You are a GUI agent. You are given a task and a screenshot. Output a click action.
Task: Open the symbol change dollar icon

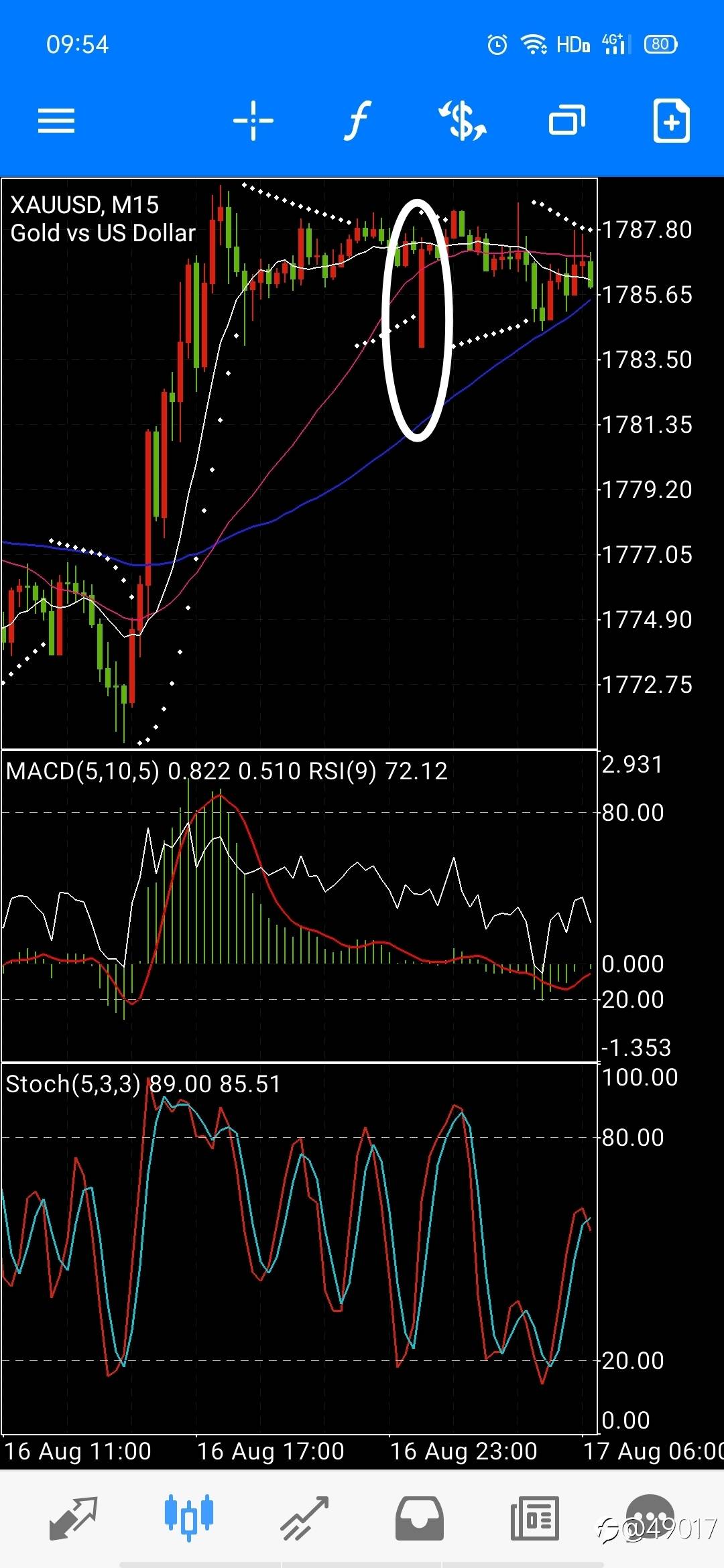[463, 121]
